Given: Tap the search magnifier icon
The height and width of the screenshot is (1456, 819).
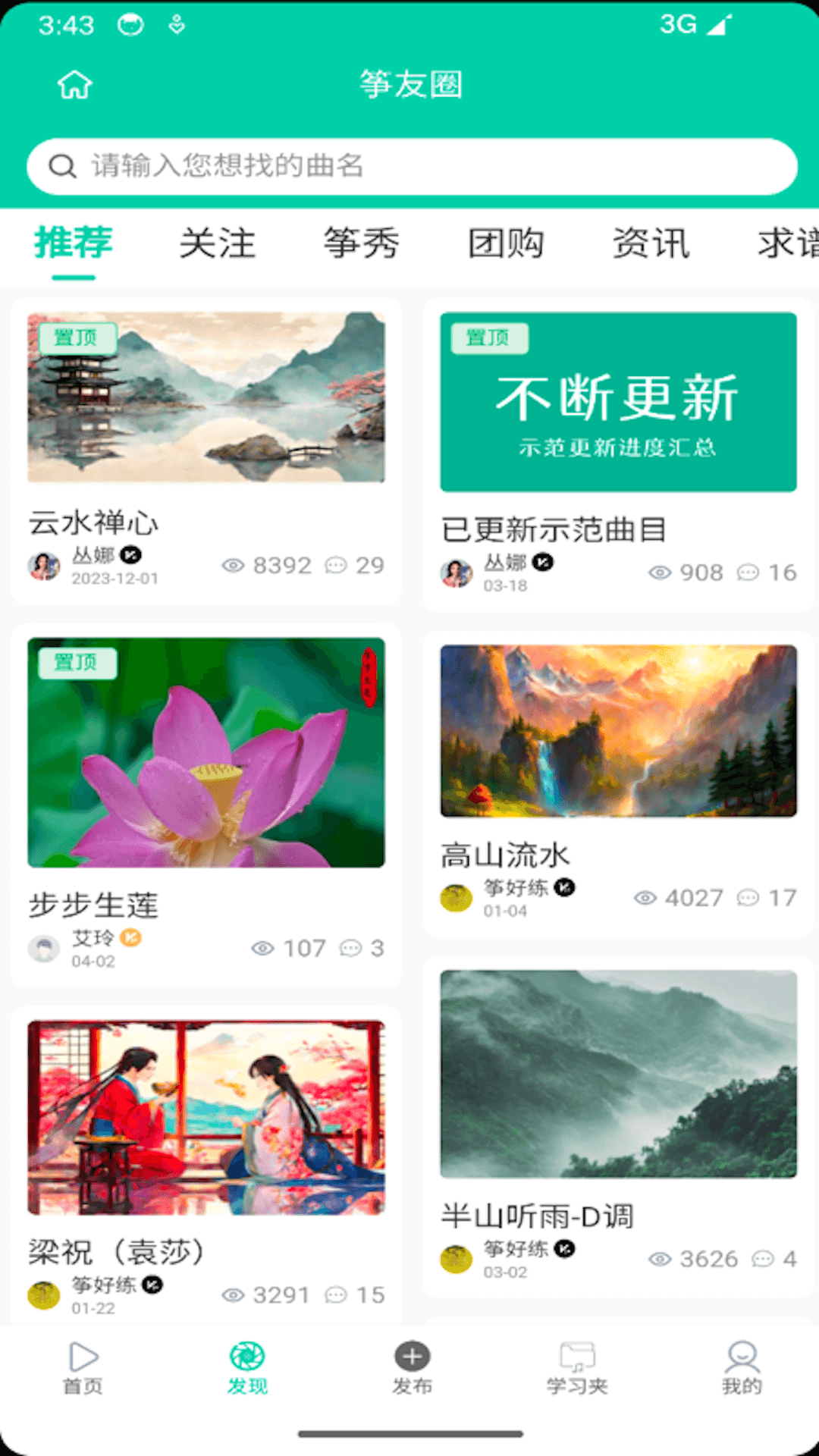Looking at the screenshot, I should click(x=61, y=166).
